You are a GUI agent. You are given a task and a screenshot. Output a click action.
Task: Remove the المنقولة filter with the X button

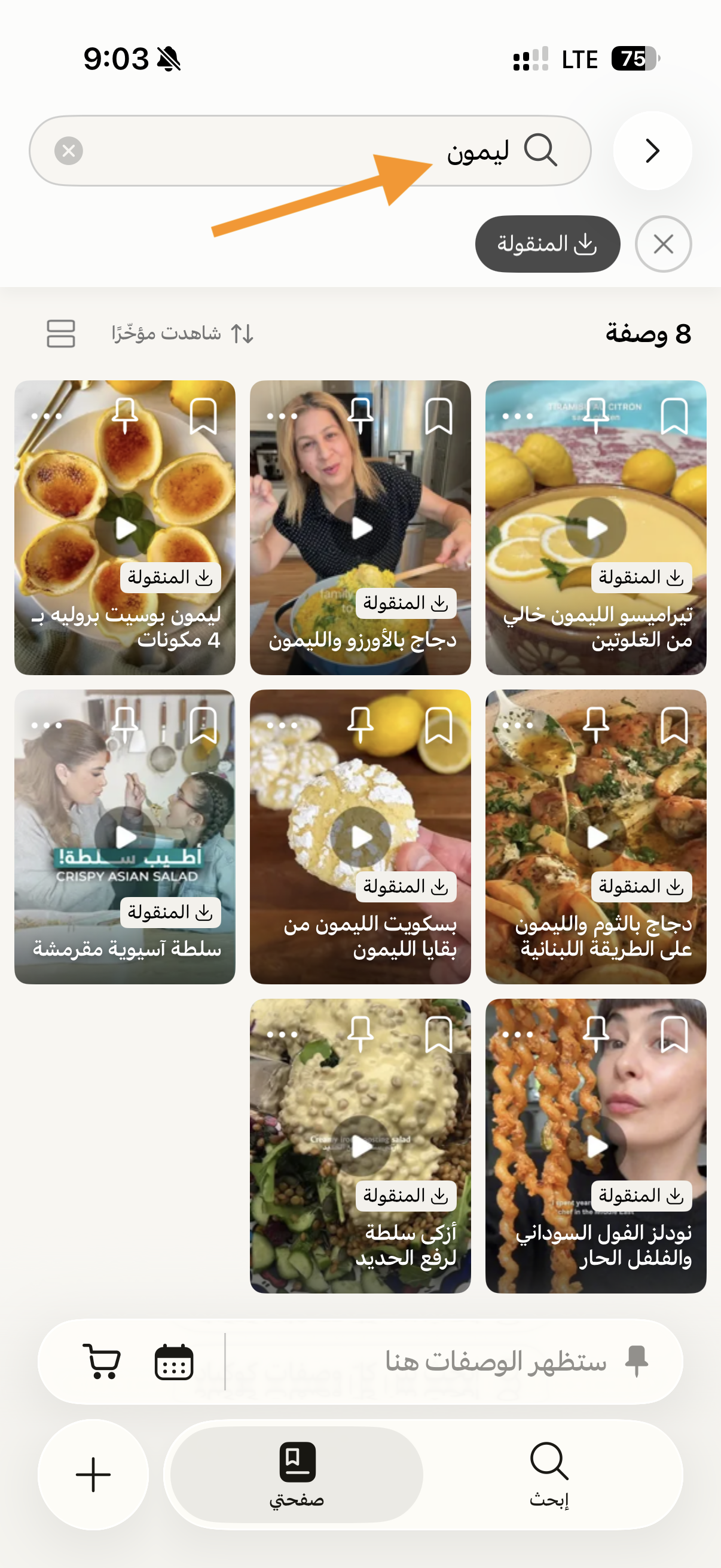tap(663, 244)
